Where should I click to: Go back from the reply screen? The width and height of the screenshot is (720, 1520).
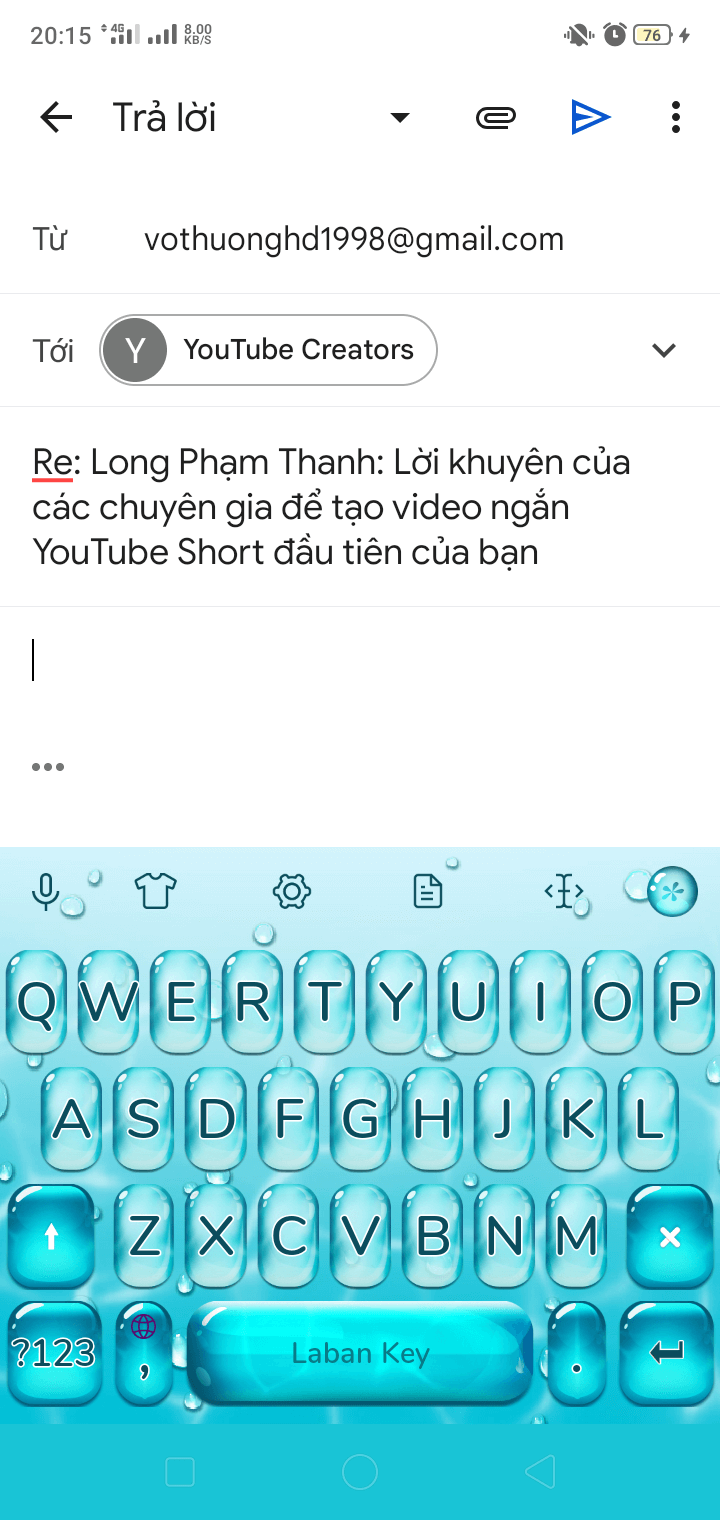point(56,118)
